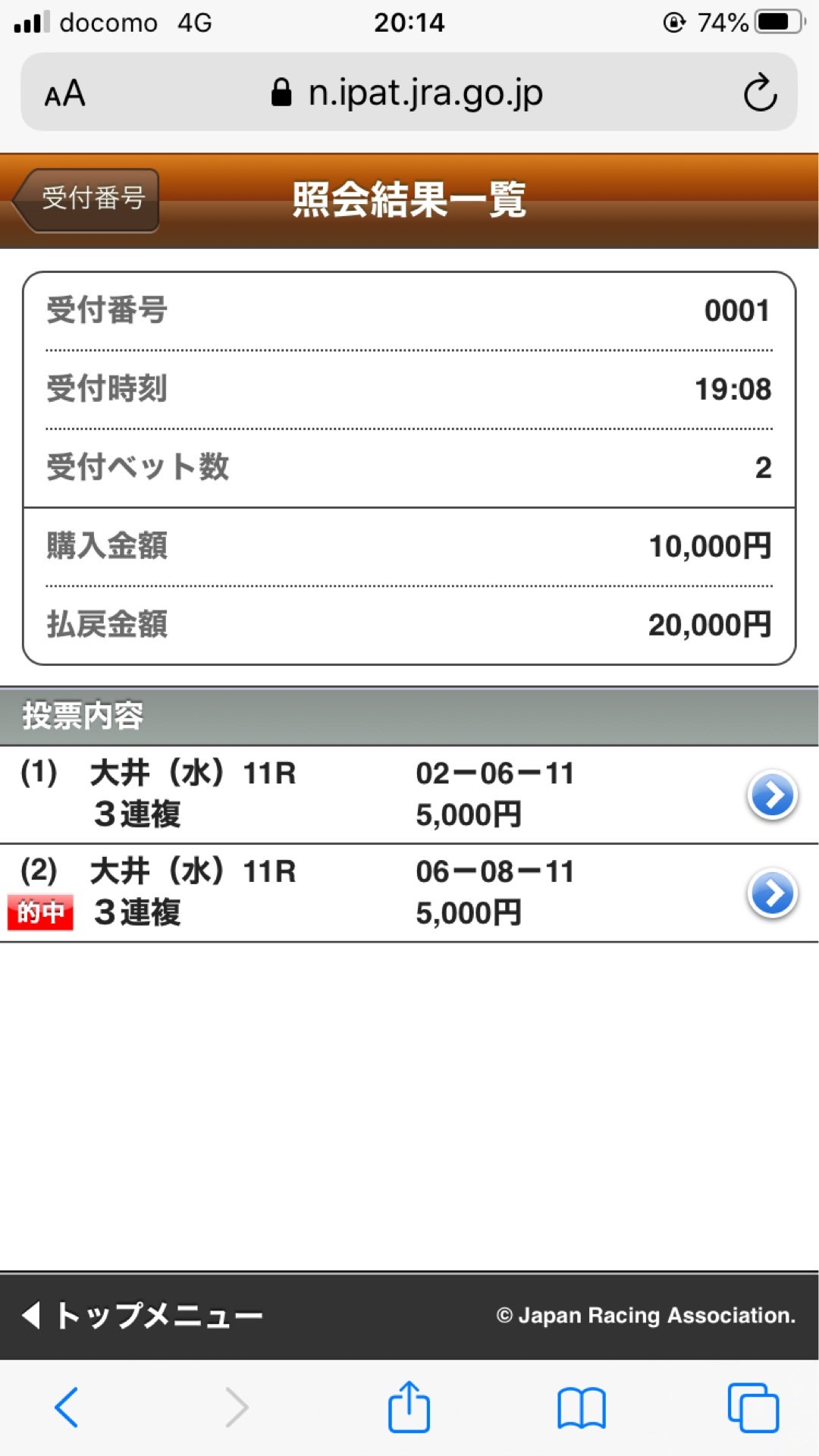Share this page via Safari share icon
Viewport: 819px width, 1456px height.
[x=409, y=1407]
